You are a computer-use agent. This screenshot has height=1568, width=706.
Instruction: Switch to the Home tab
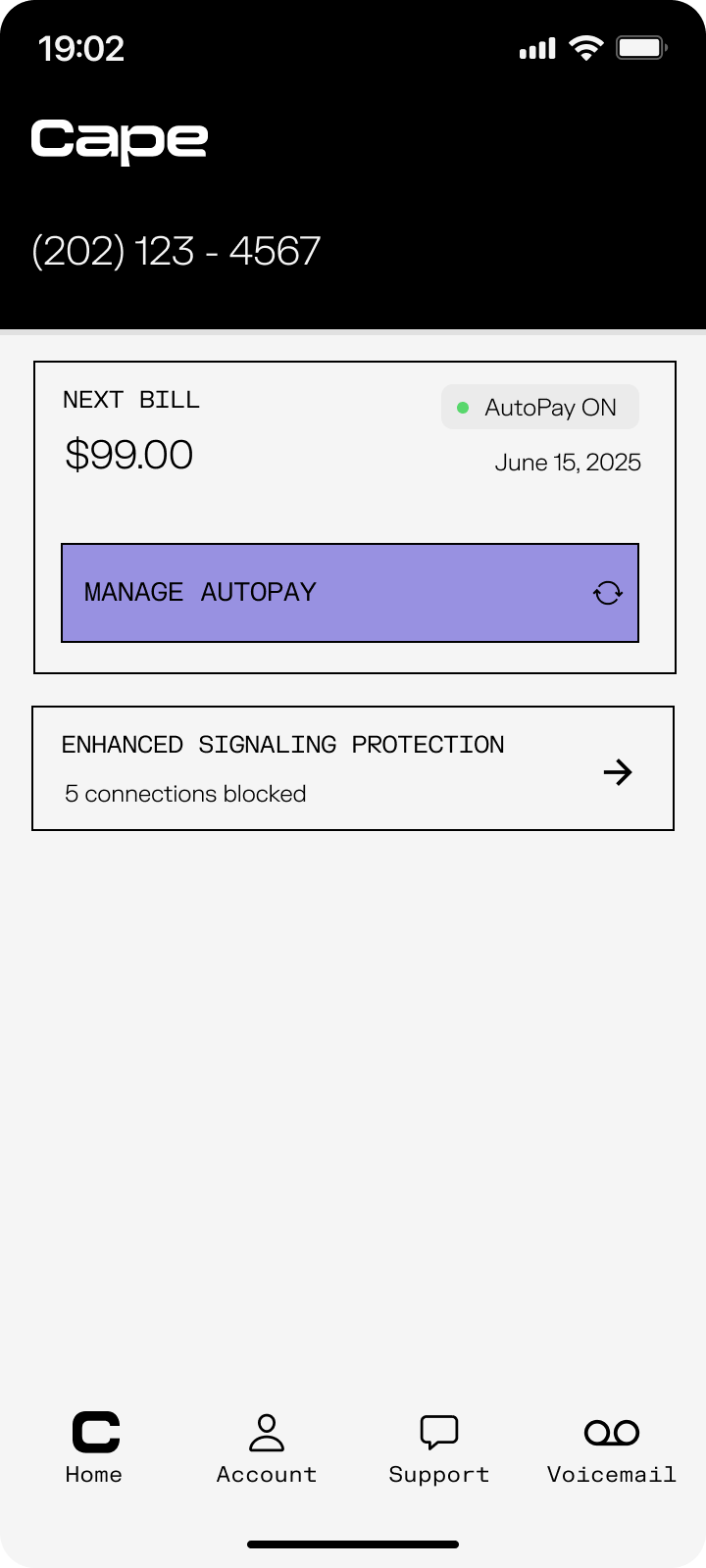94,1447
